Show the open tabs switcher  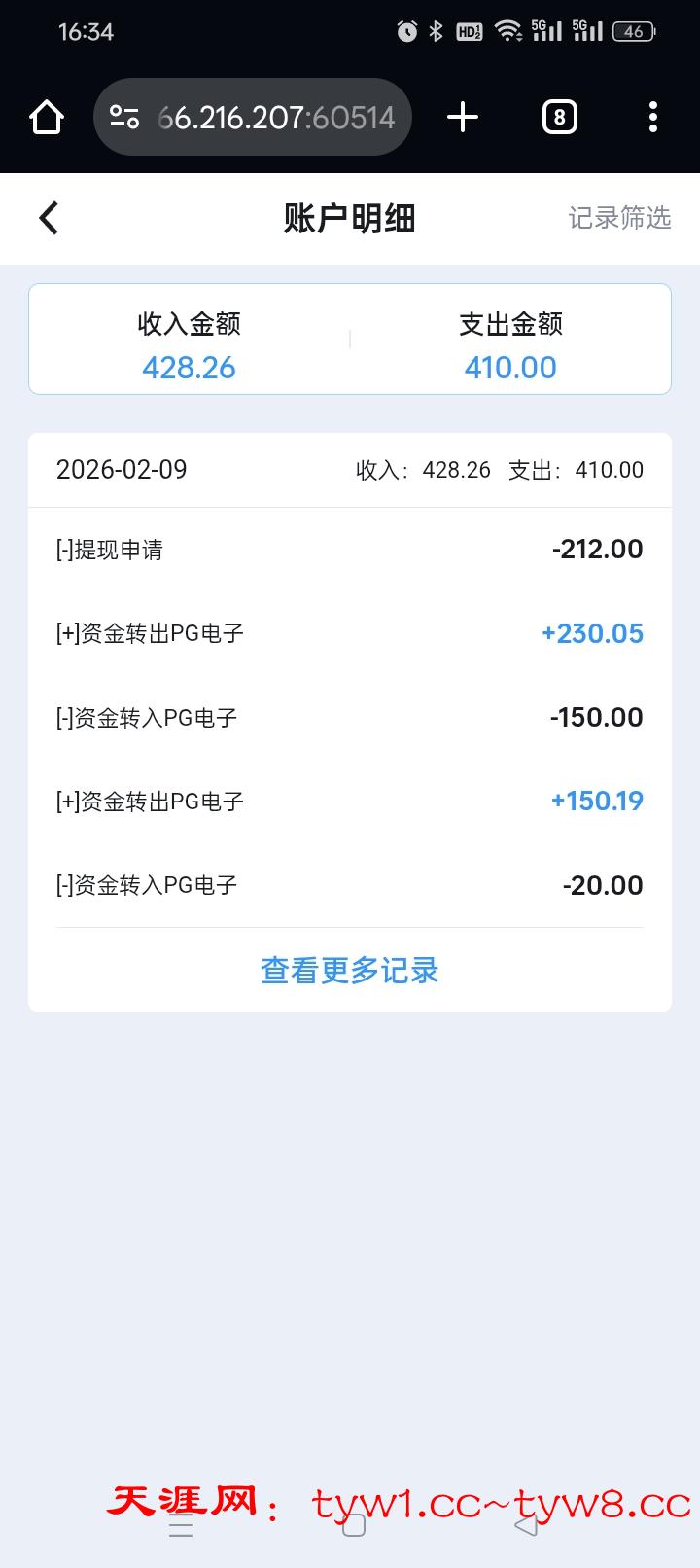click(x=559, y=118)
